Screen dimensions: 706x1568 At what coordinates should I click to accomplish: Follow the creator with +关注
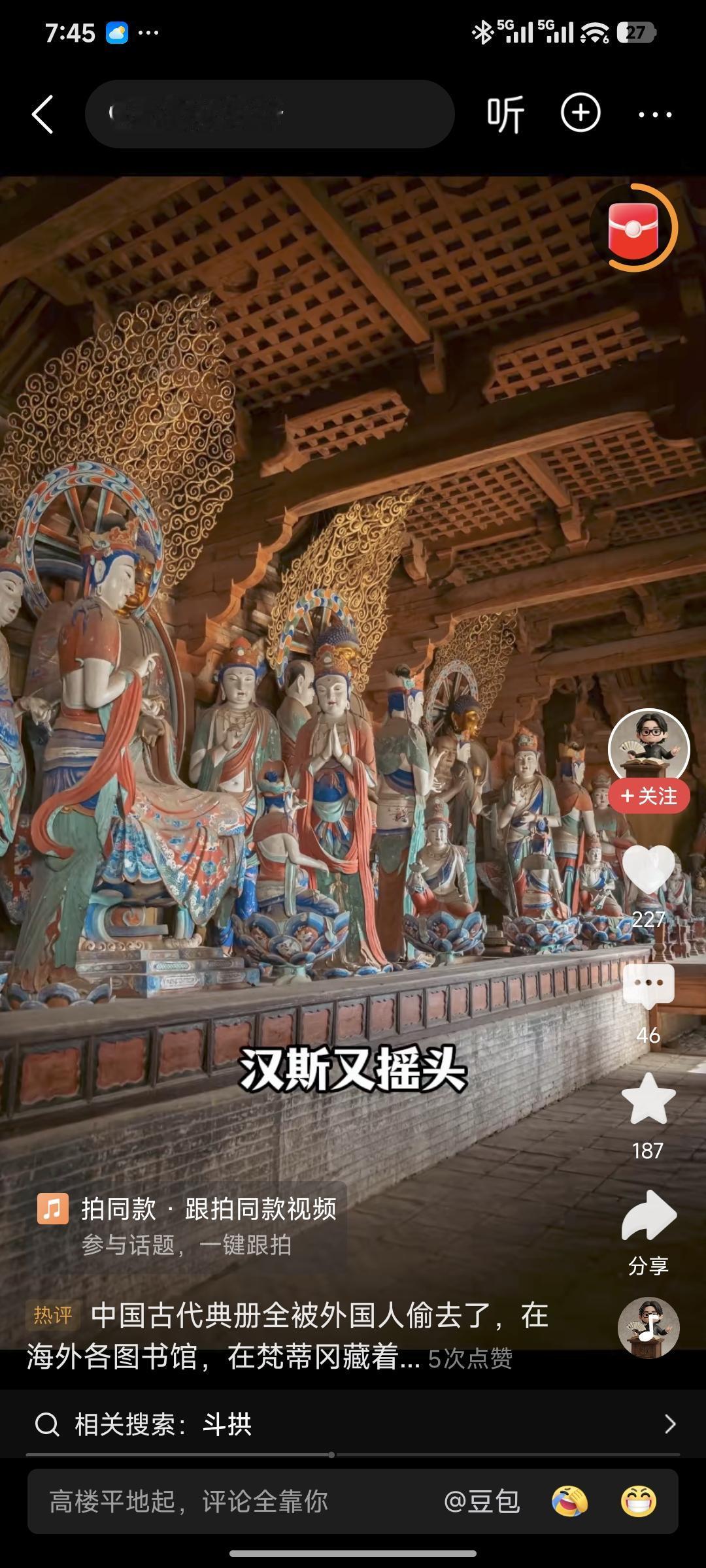[x=648, y=796]
